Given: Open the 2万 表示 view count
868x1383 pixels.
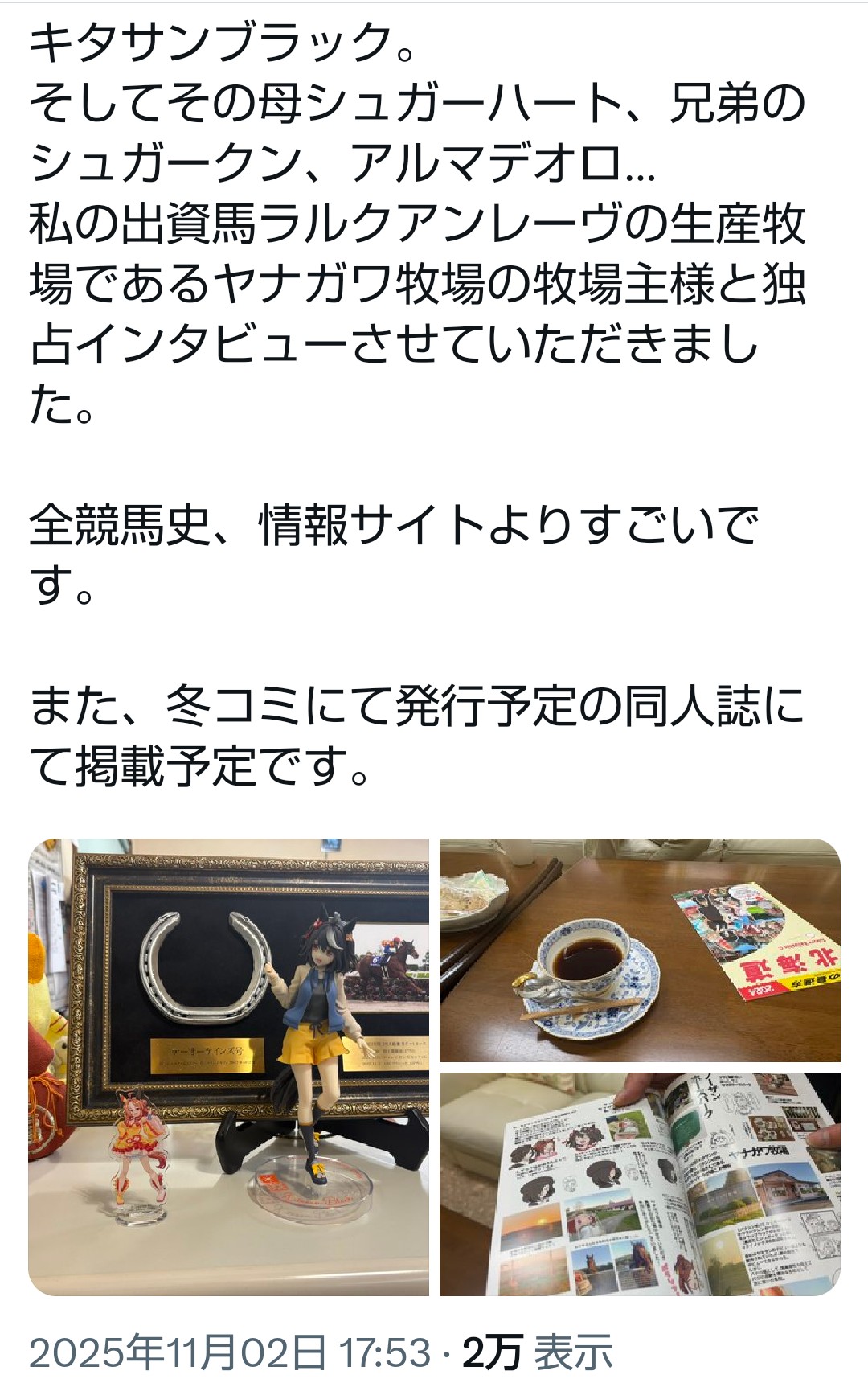Looking at the screenshot, I should point(538,1352).
